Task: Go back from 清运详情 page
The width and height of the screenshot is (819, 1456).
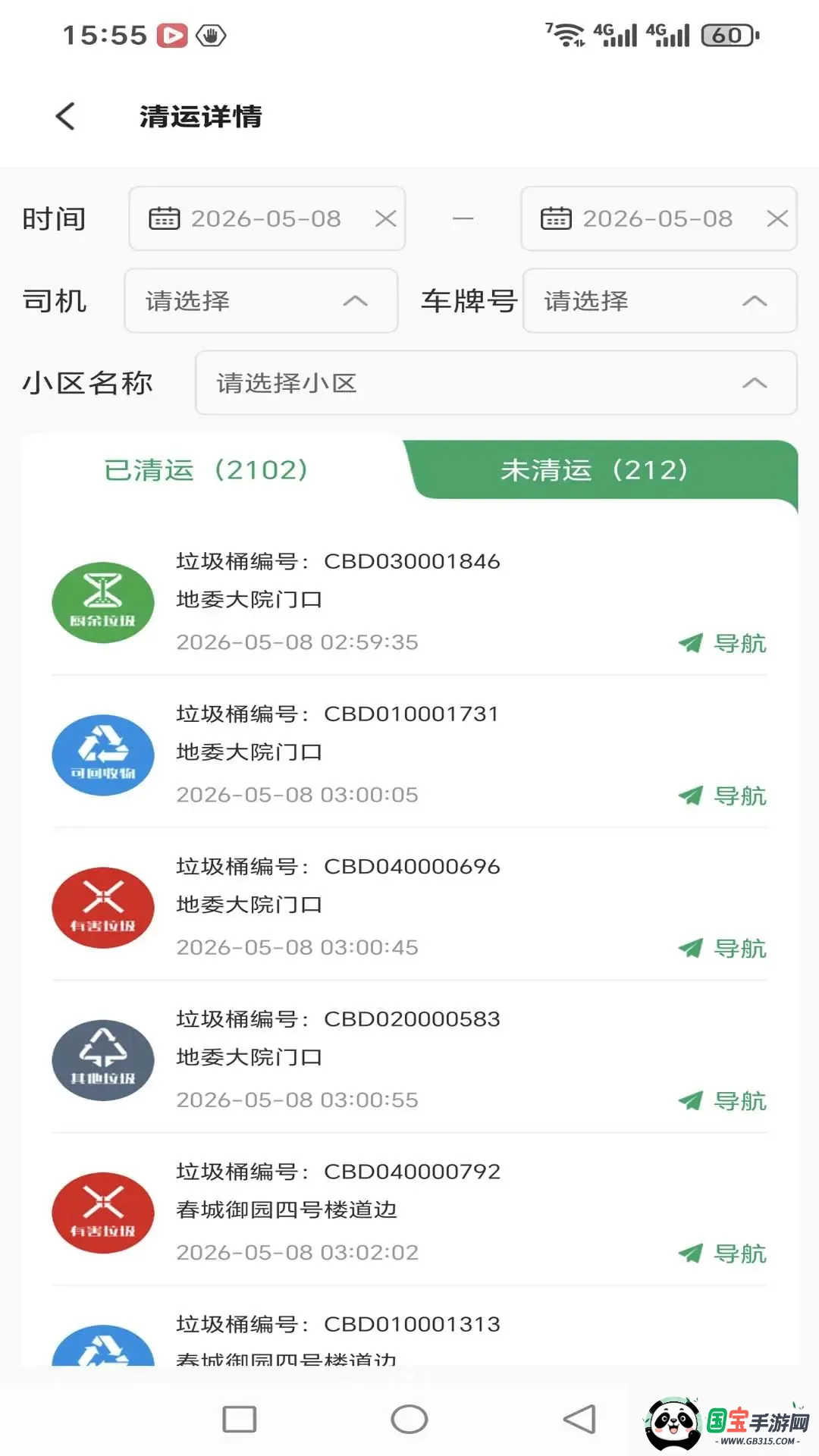Action: [66, 116]
